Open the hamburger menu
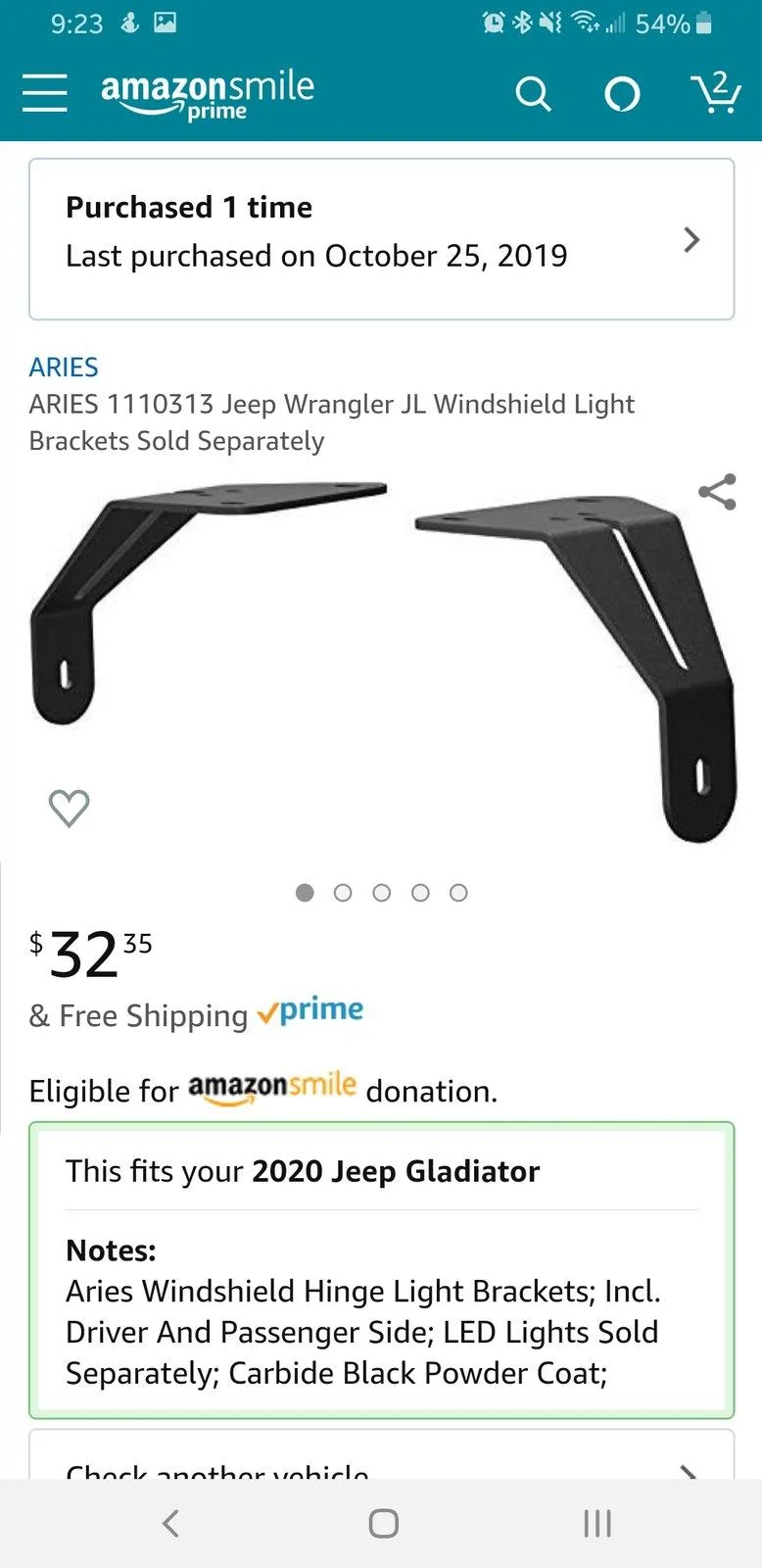 (x=45, y=93)
